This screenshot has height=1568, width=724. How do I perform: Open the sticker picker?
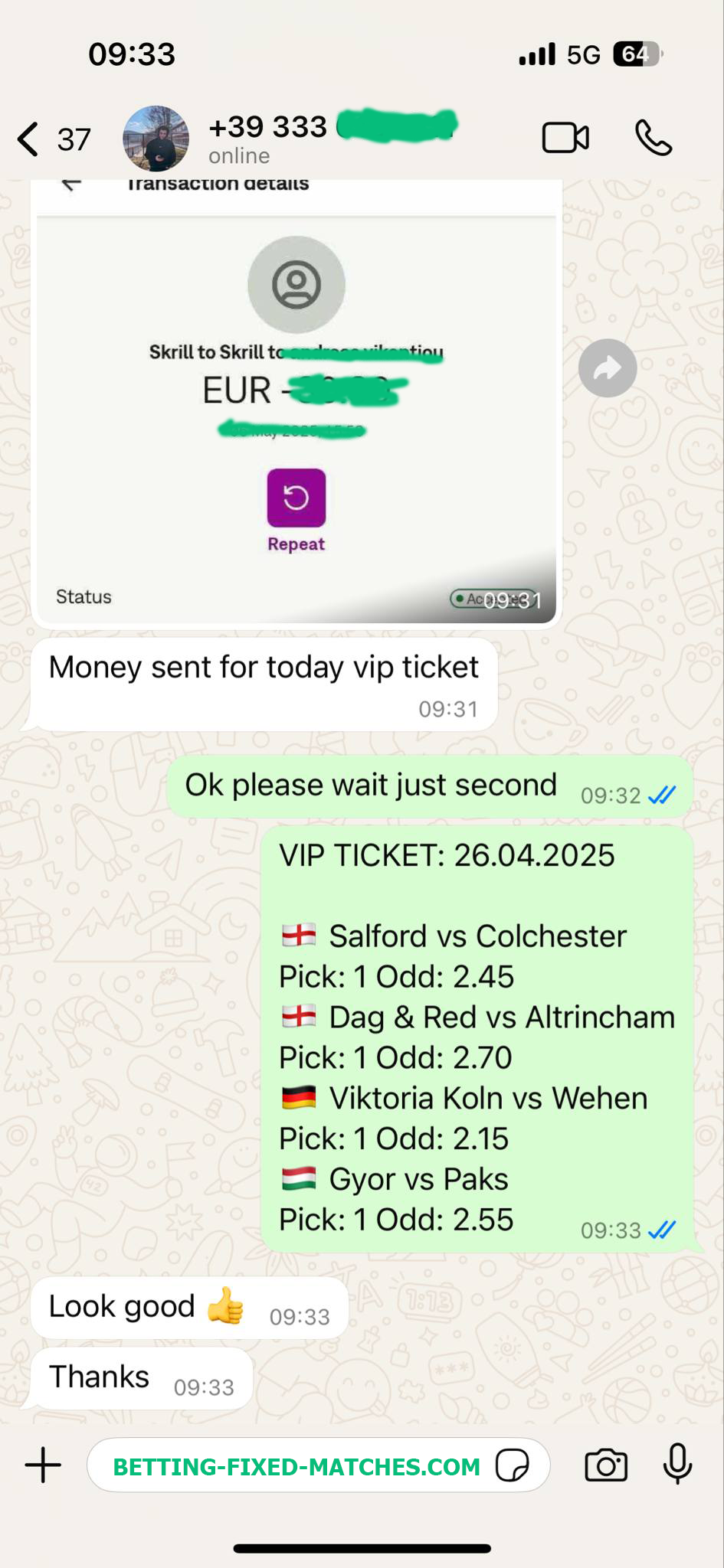512,1465
